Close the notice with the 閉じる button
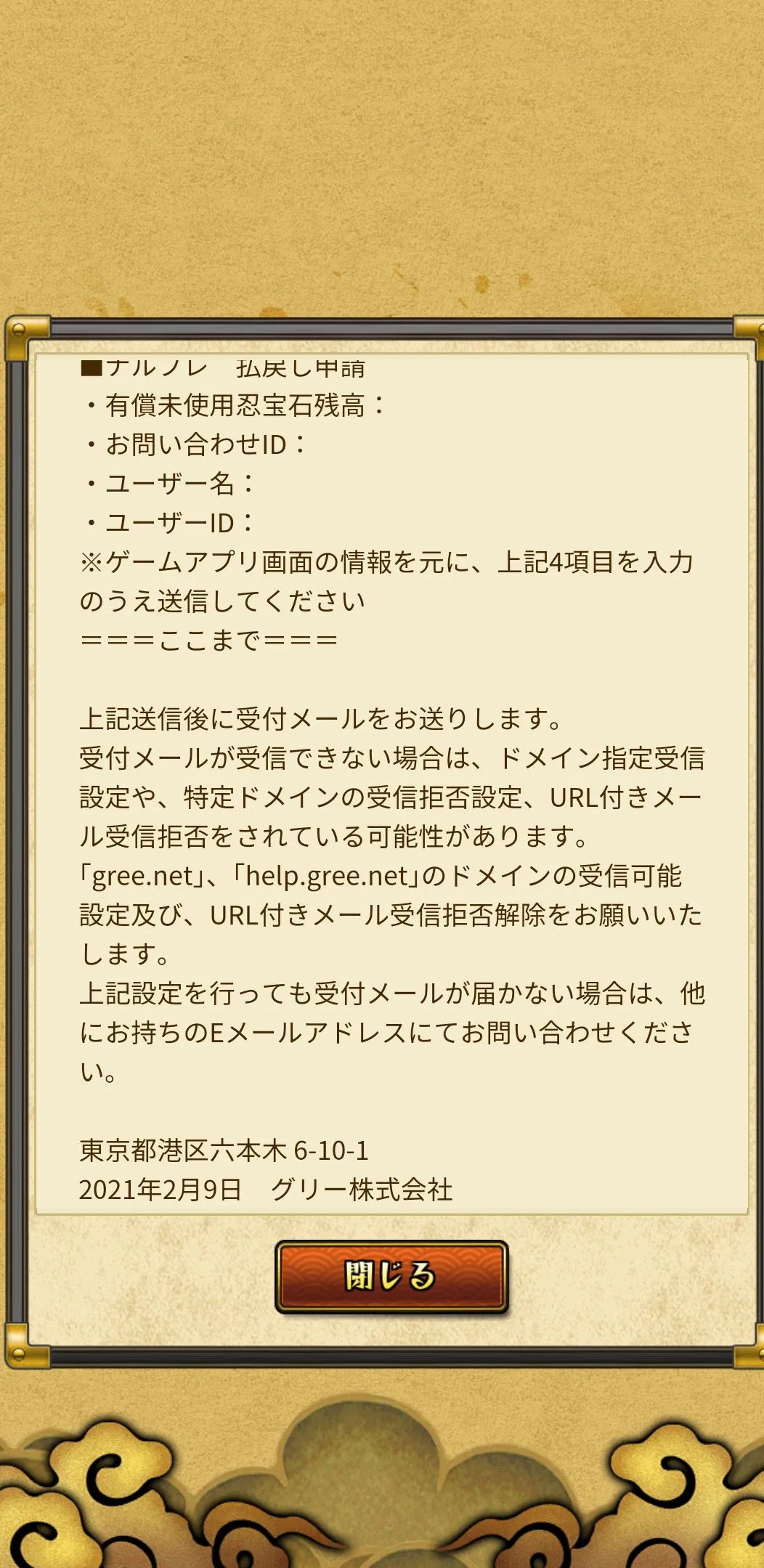 [x=391, y=1276]
